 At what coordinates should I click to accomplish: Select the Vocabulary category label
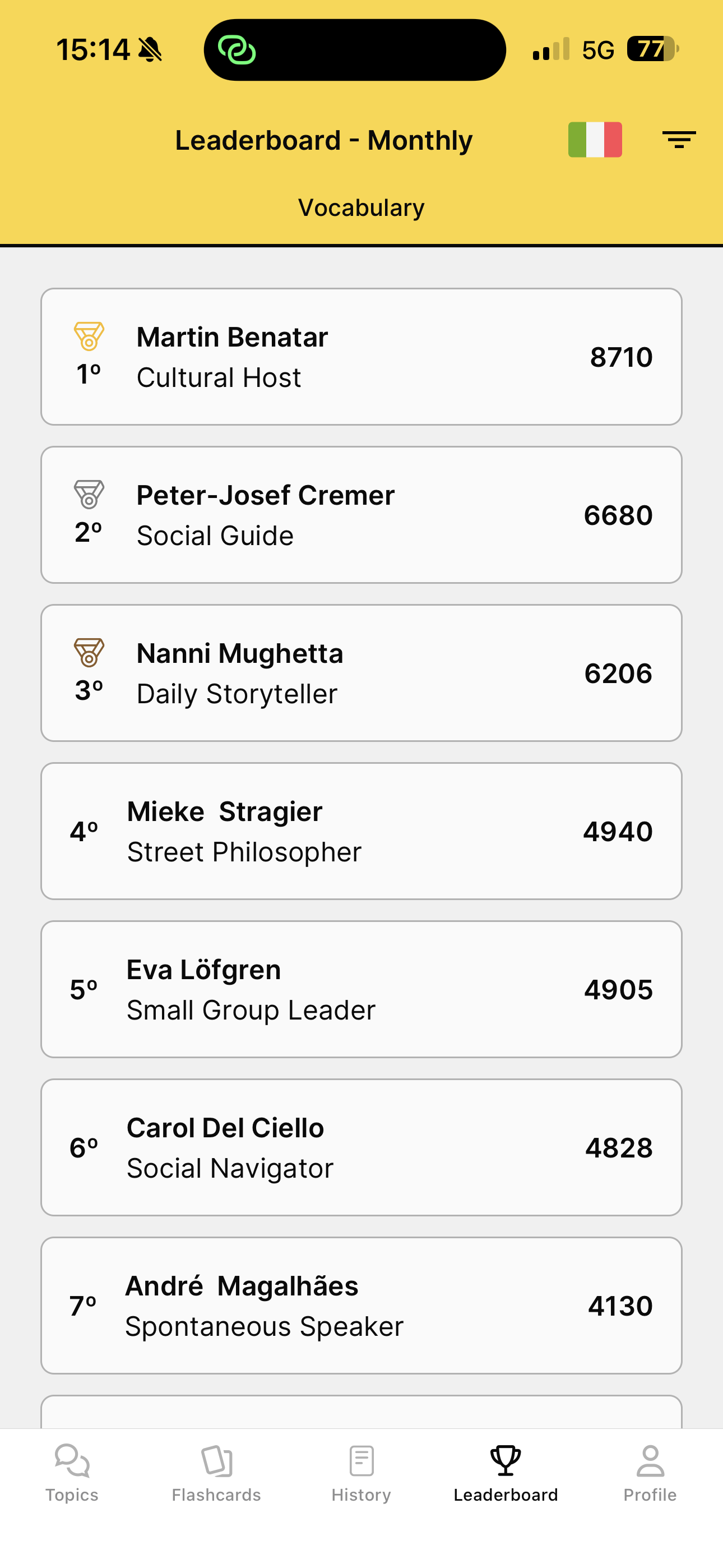click(361, 207)
